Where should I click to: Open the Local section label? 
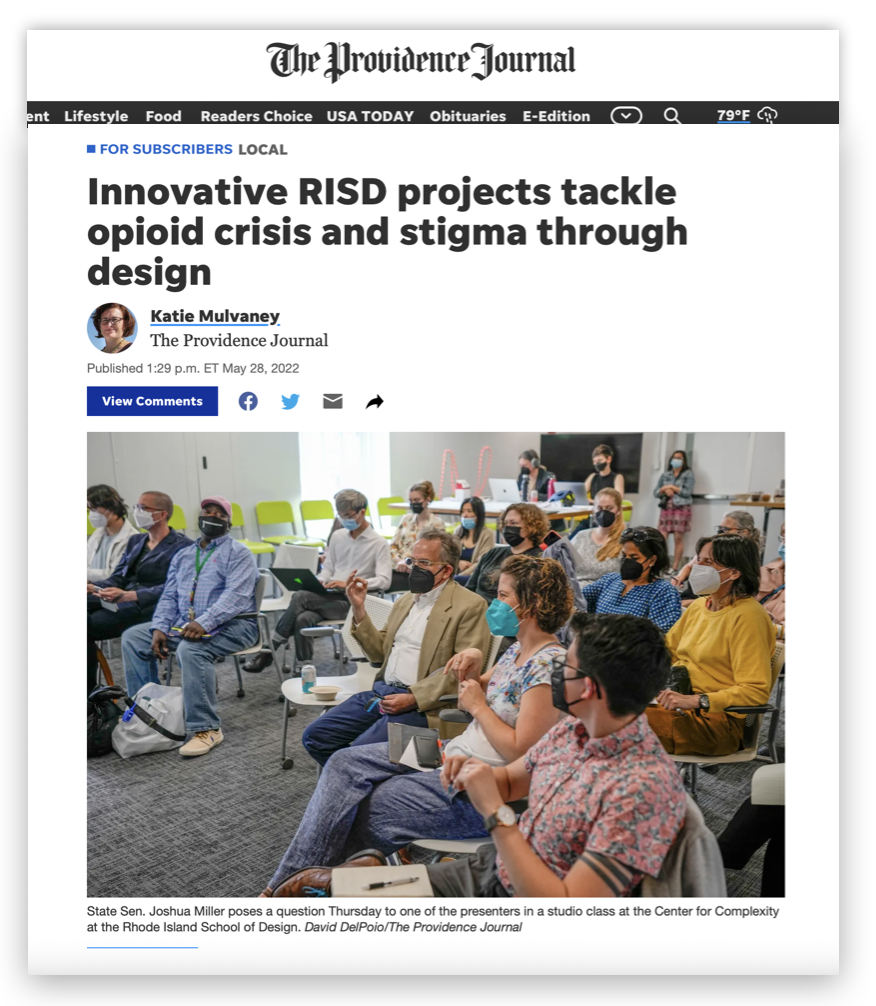click(x=262, y=149)
